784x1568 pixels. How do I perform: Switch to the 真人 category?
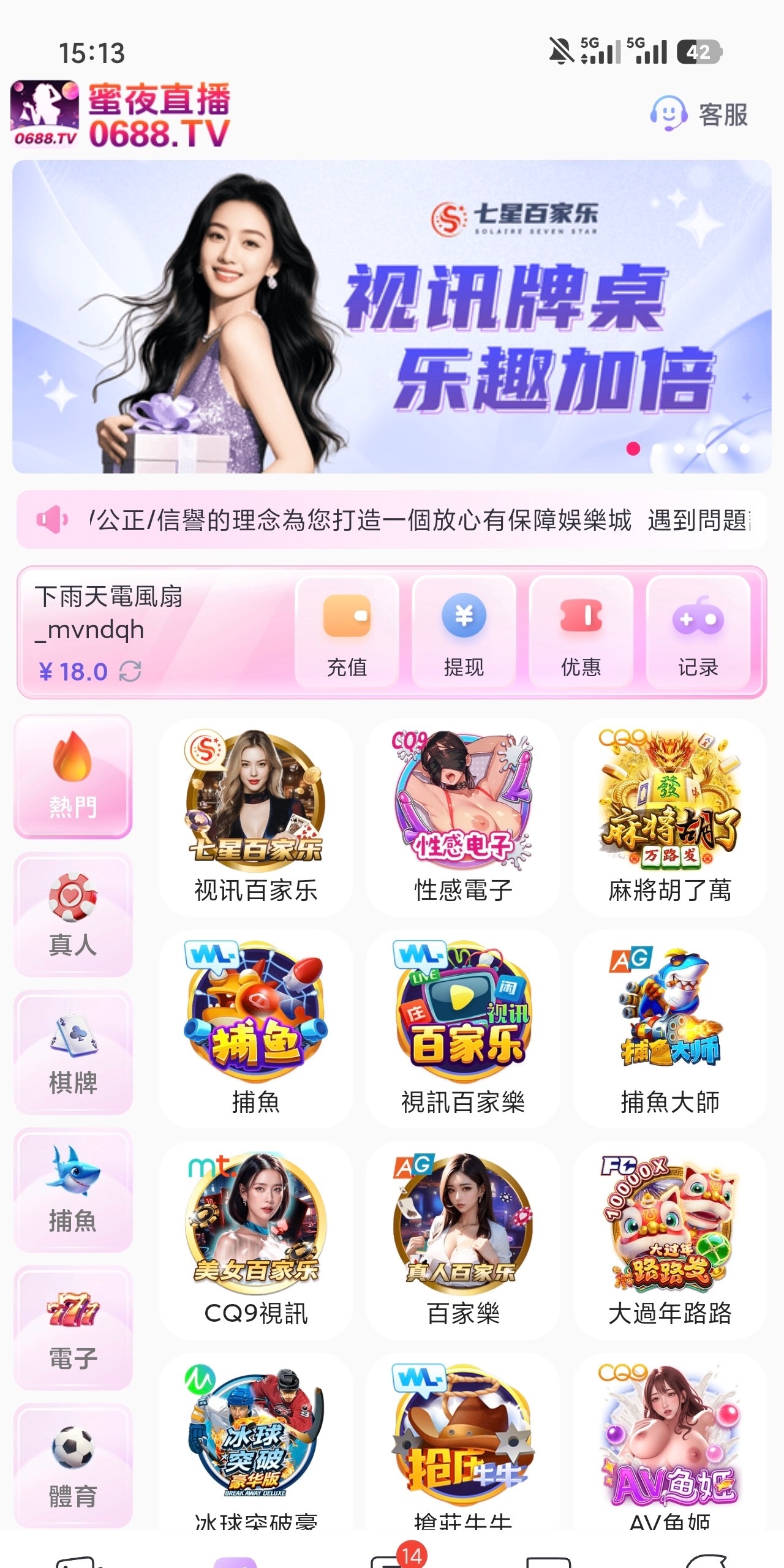coord(73,914)
